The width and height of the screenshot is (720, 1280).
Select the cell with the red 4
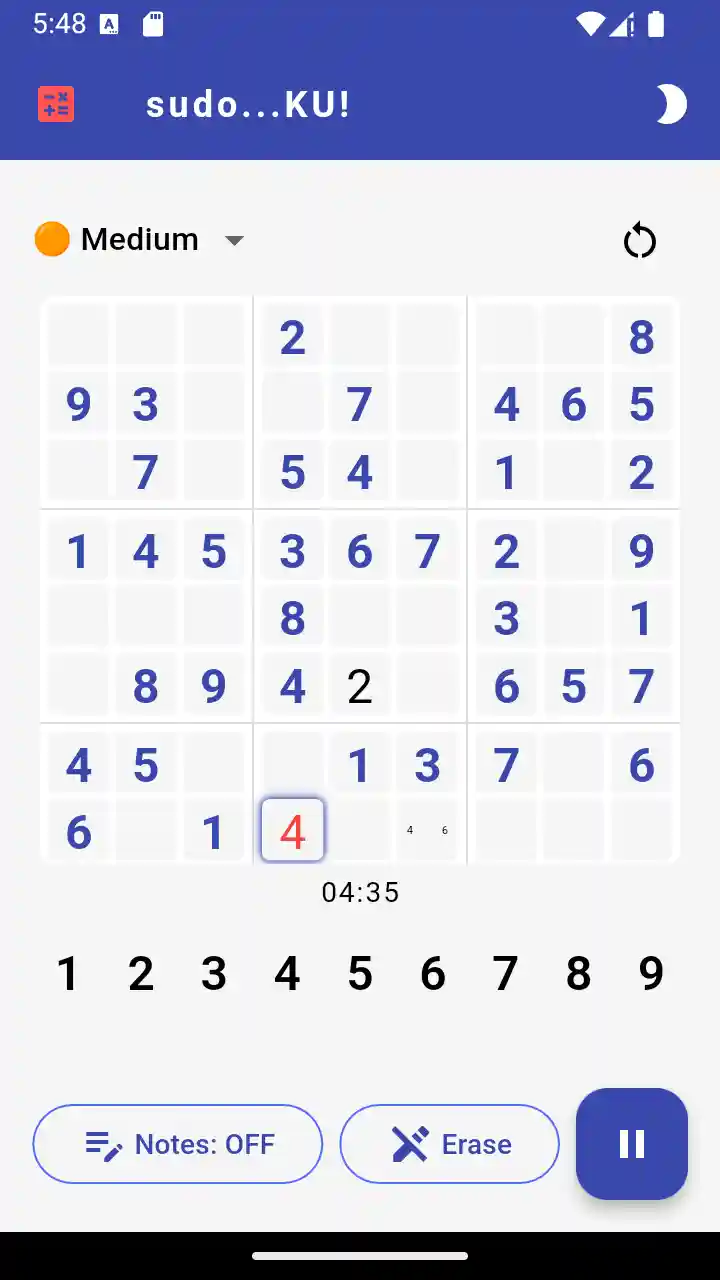point(292,830)
